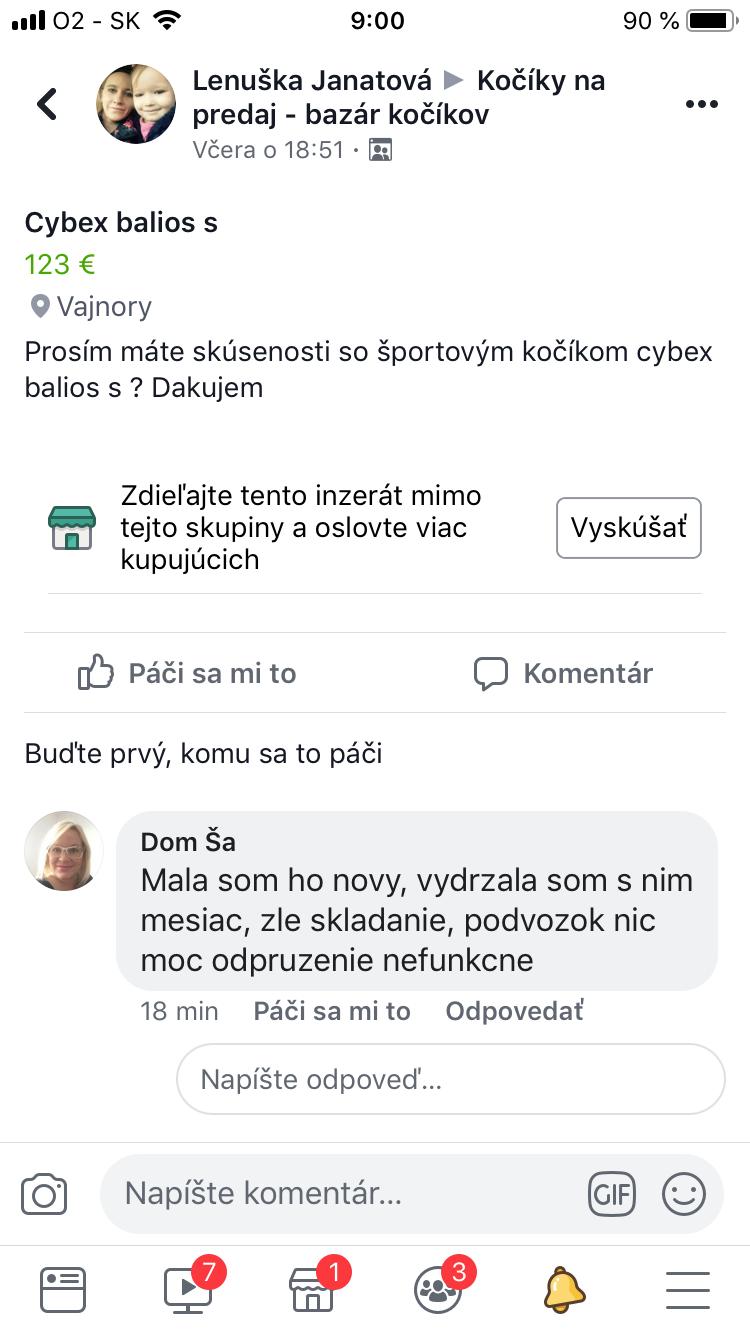
Task: Open Dom Ša's profile picture
Action: pos(64,851)
